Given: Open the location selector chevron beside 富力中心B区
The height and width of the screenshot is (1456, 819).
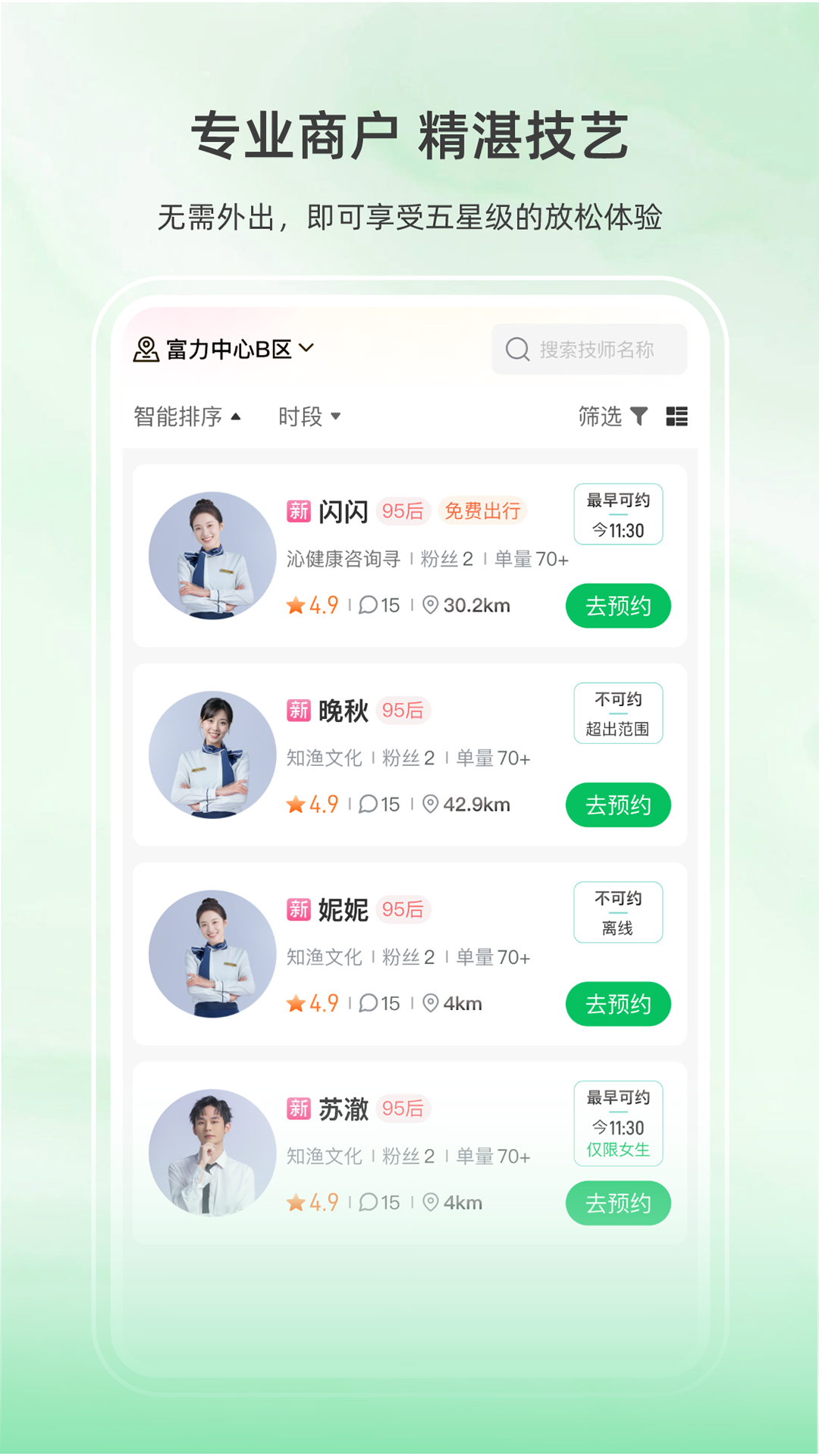Looking at the screenshot, I should click(306, 349).
